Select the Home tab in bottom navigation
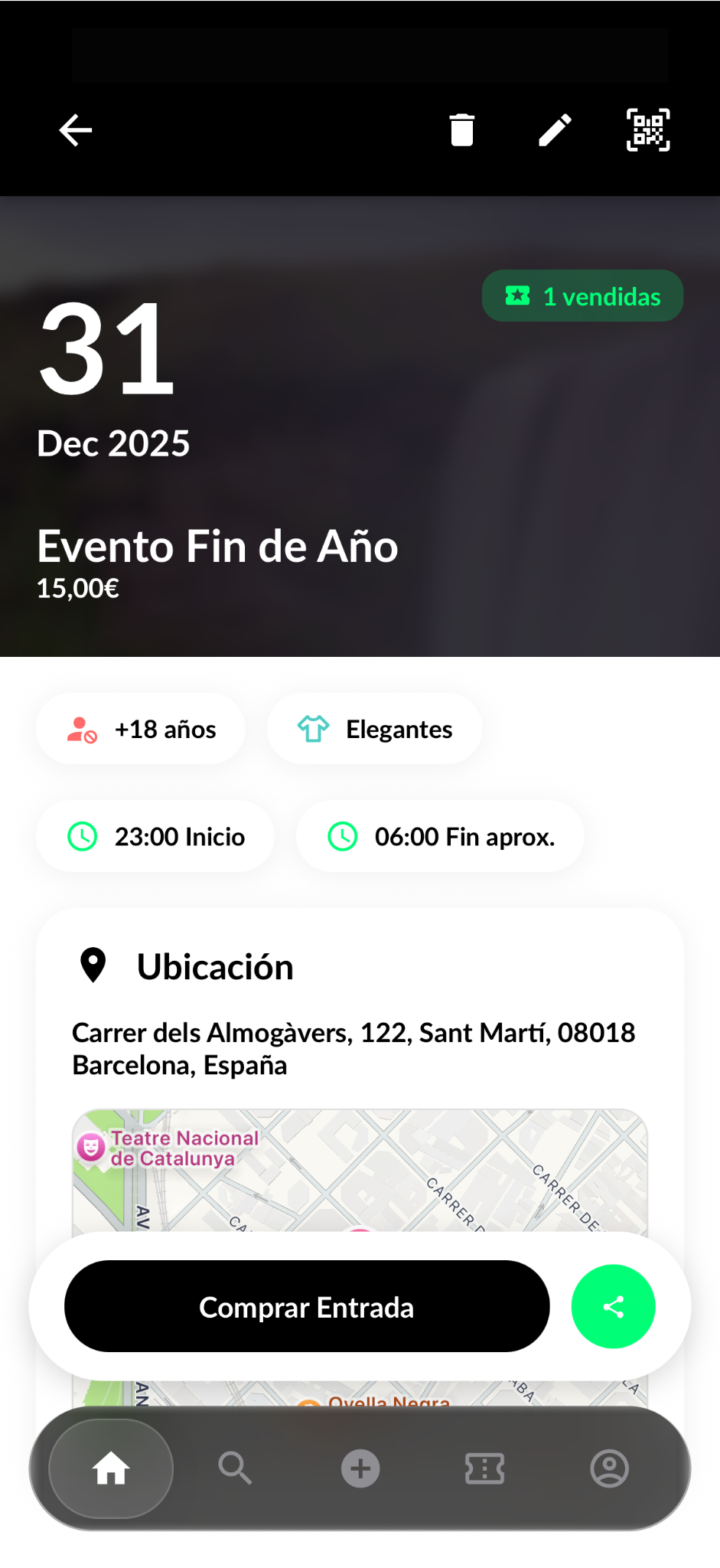 [112, 1469]
